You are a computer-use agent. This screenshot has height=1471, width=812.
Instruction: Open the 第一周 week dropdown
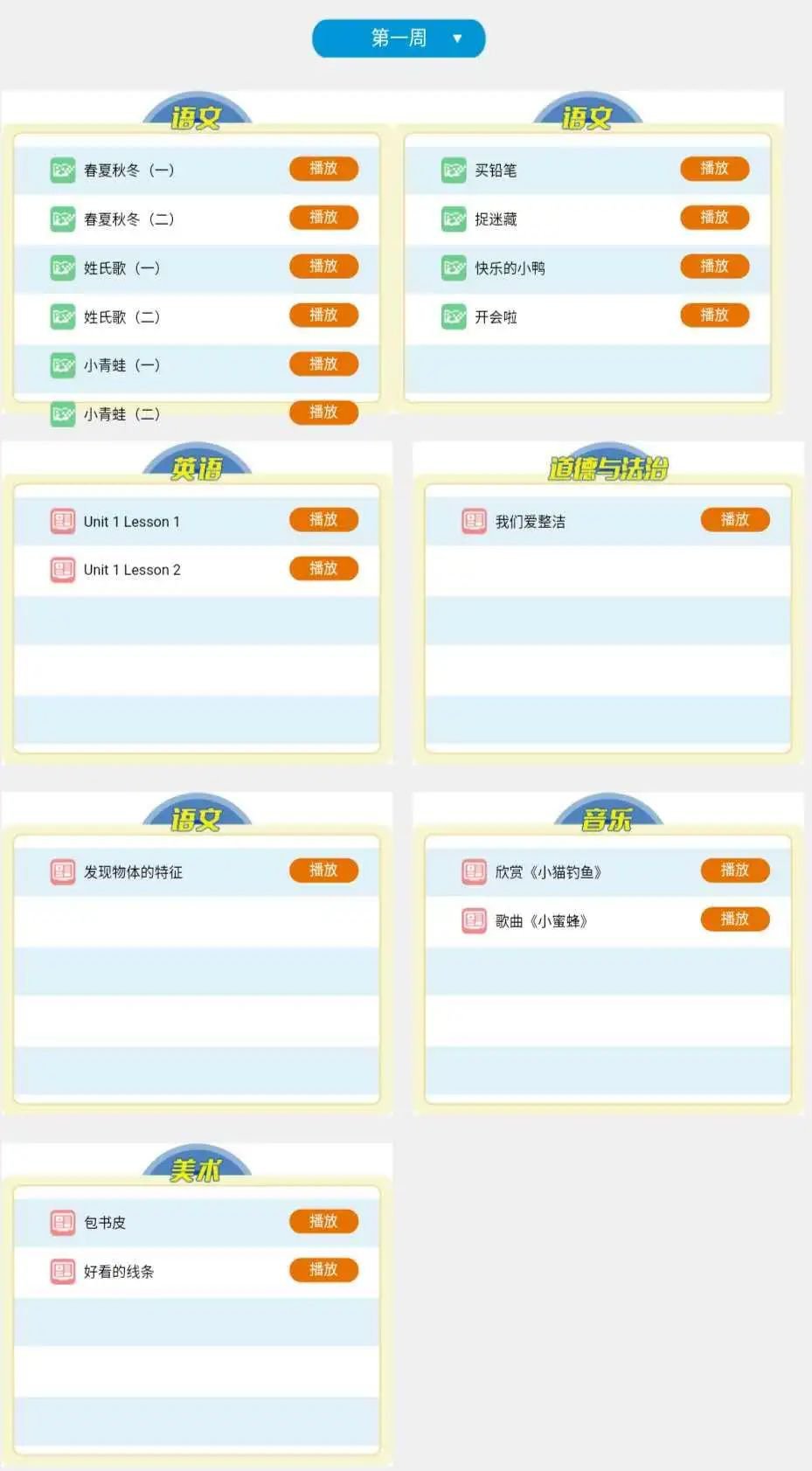tap(399, 38)
